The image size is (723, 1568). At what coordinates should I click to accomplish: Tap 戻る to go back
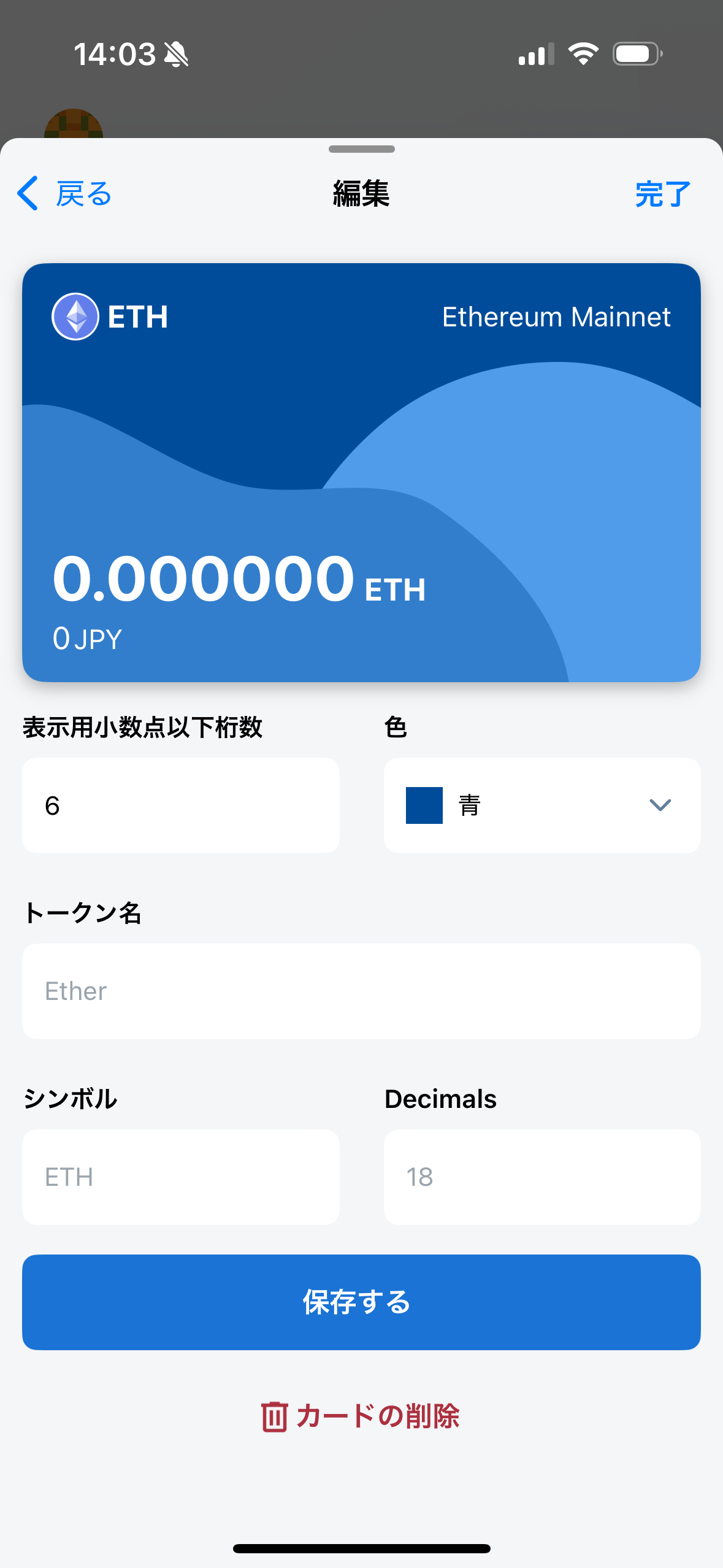tap(83, 193)
